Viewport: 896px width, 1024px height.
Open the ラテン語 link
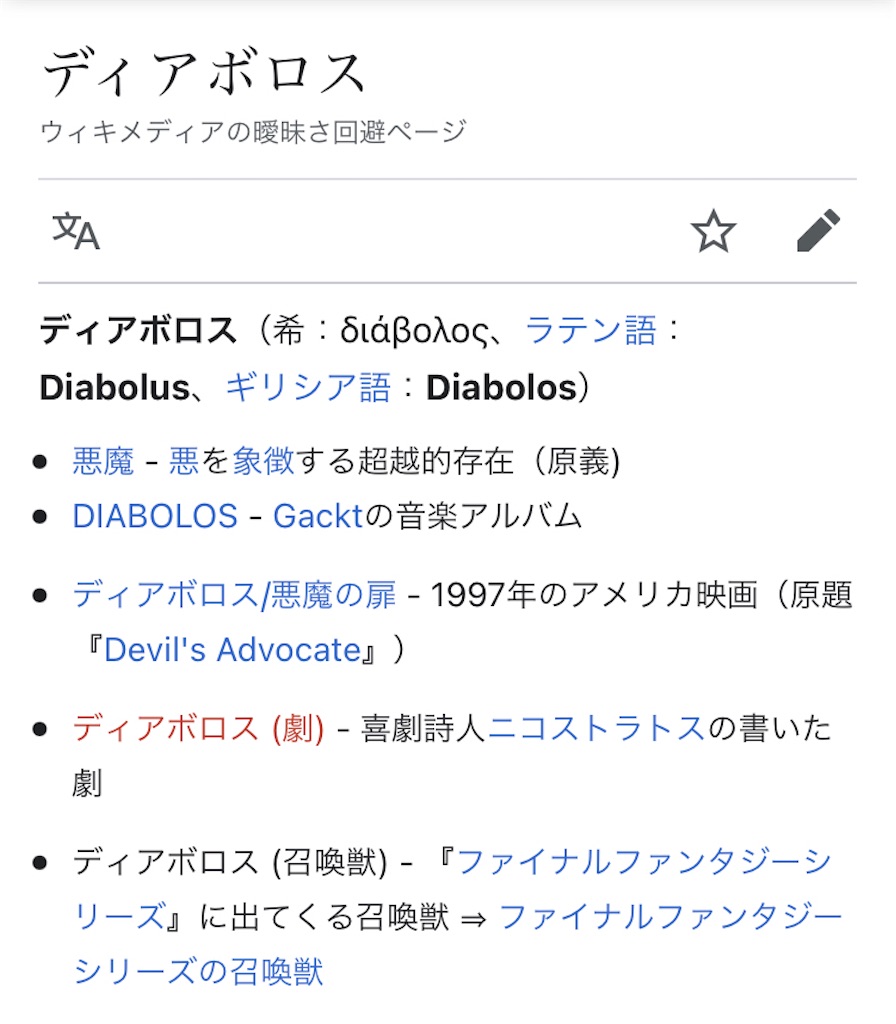pyautogui.click(x=590, y=330)
